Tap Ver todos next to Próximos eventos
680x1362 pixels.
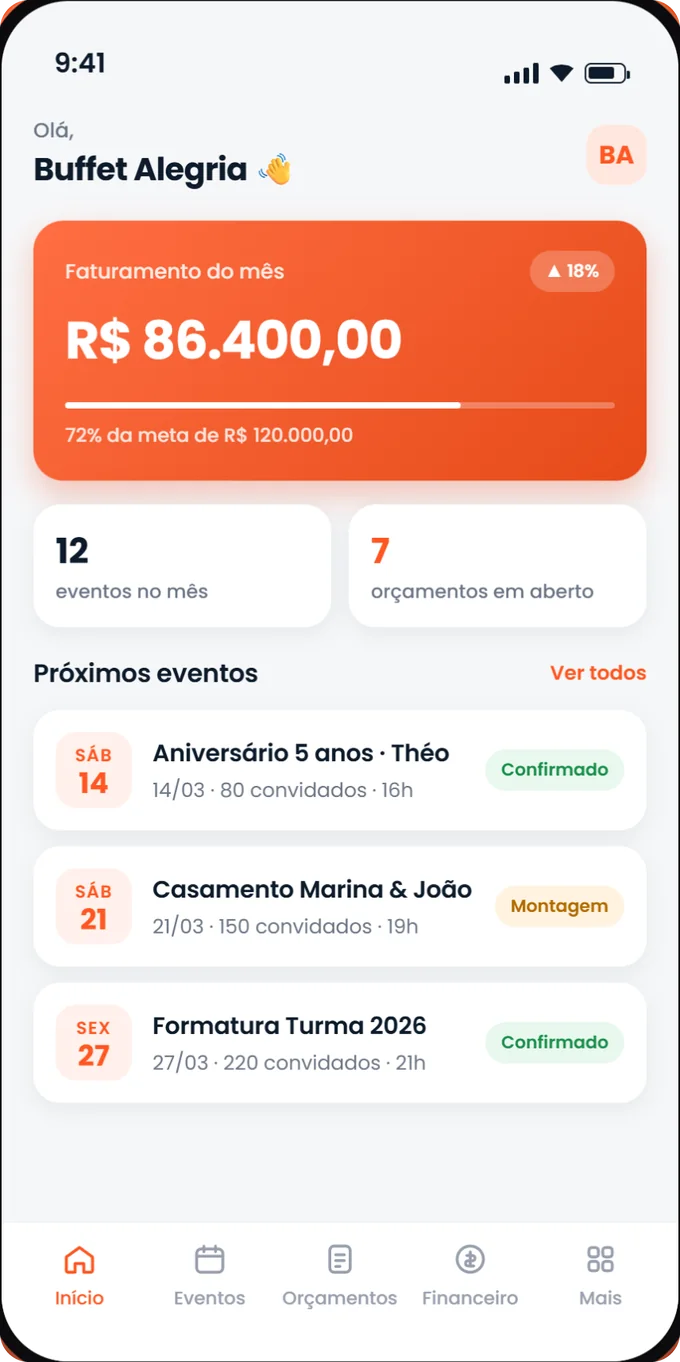[x=598, y=673]
